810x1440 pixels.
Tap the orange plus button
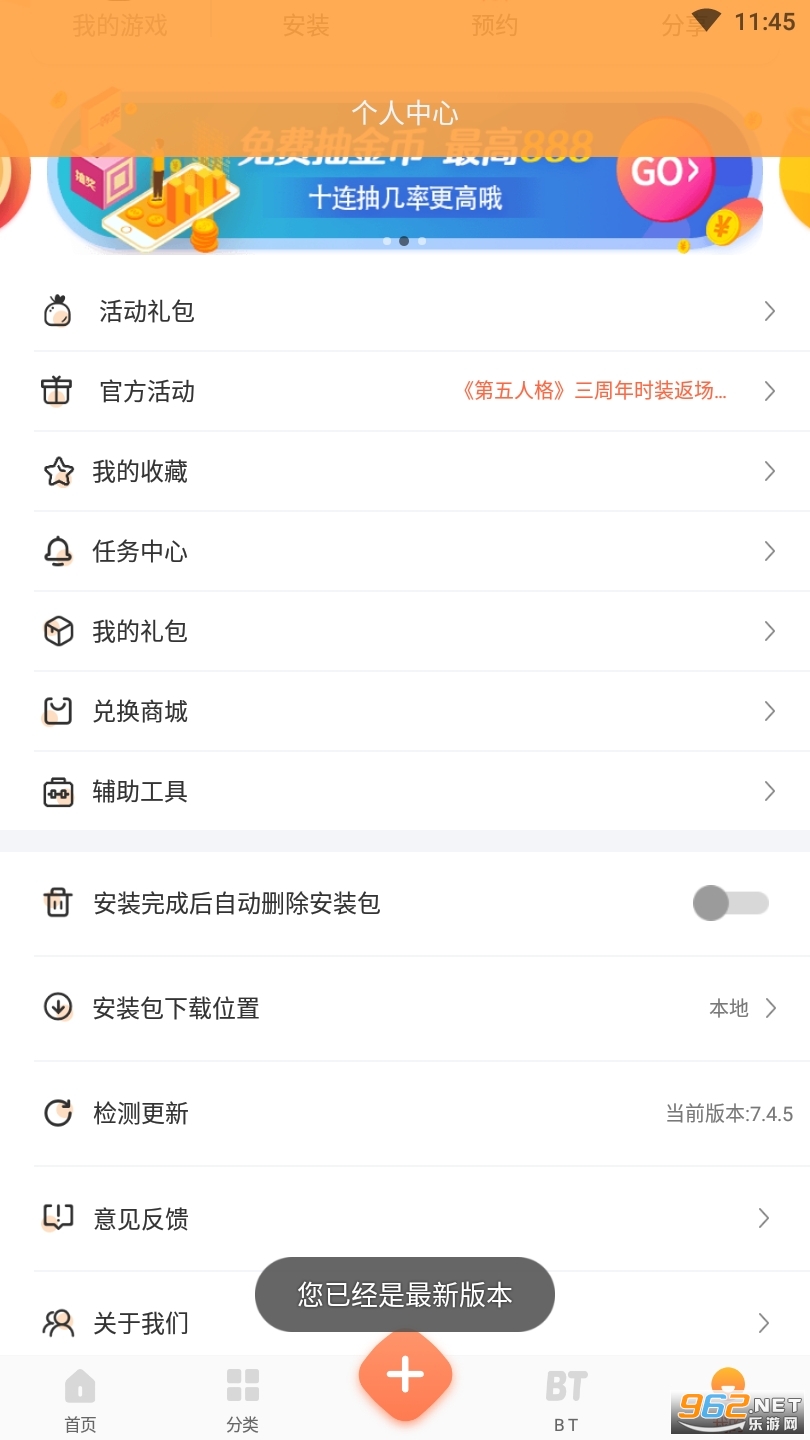[405, 1376]
